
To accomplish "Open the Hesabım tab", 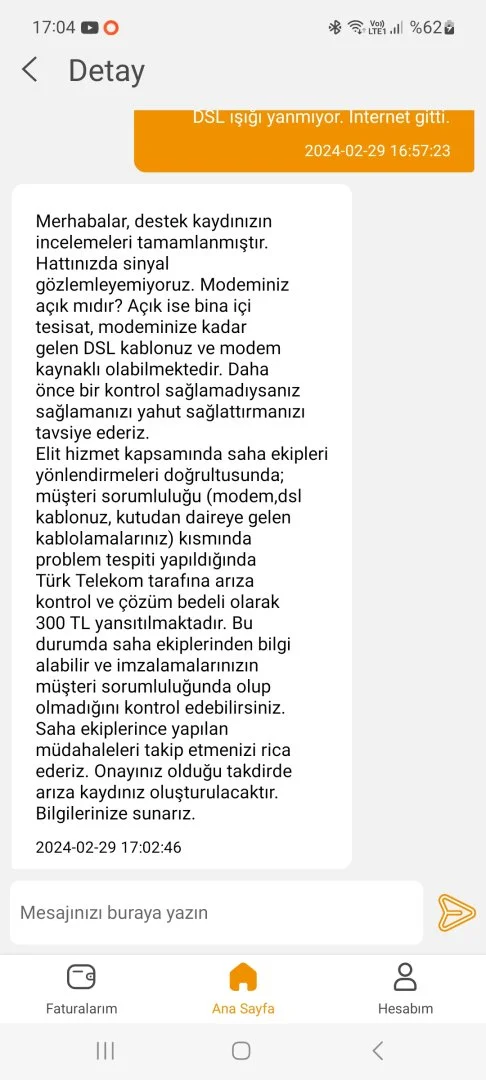I will pos(405,988).
